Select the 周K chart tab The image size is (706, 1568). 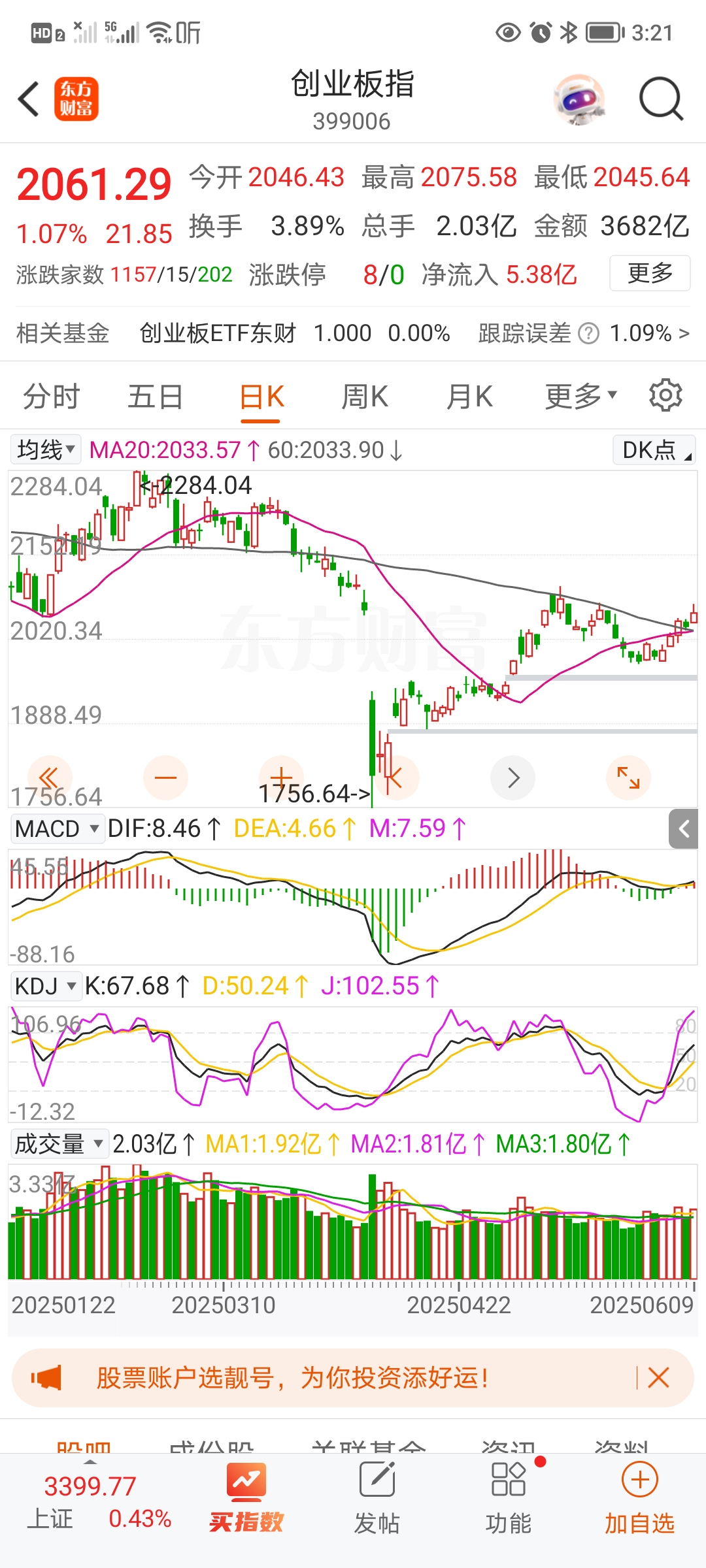point(365,397)
